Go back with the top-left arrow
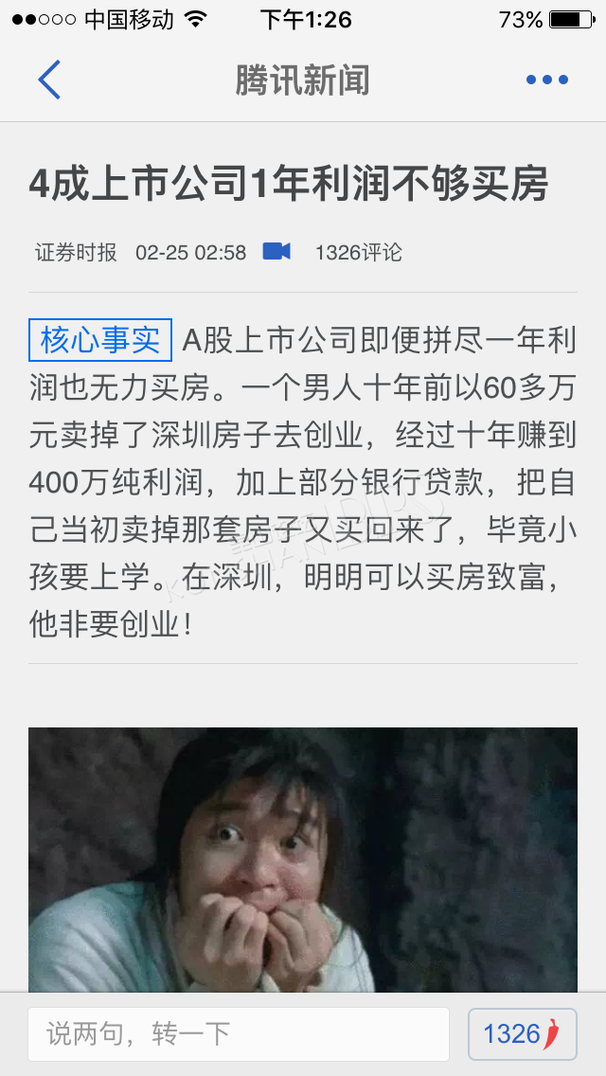 [x=49, y=80]
